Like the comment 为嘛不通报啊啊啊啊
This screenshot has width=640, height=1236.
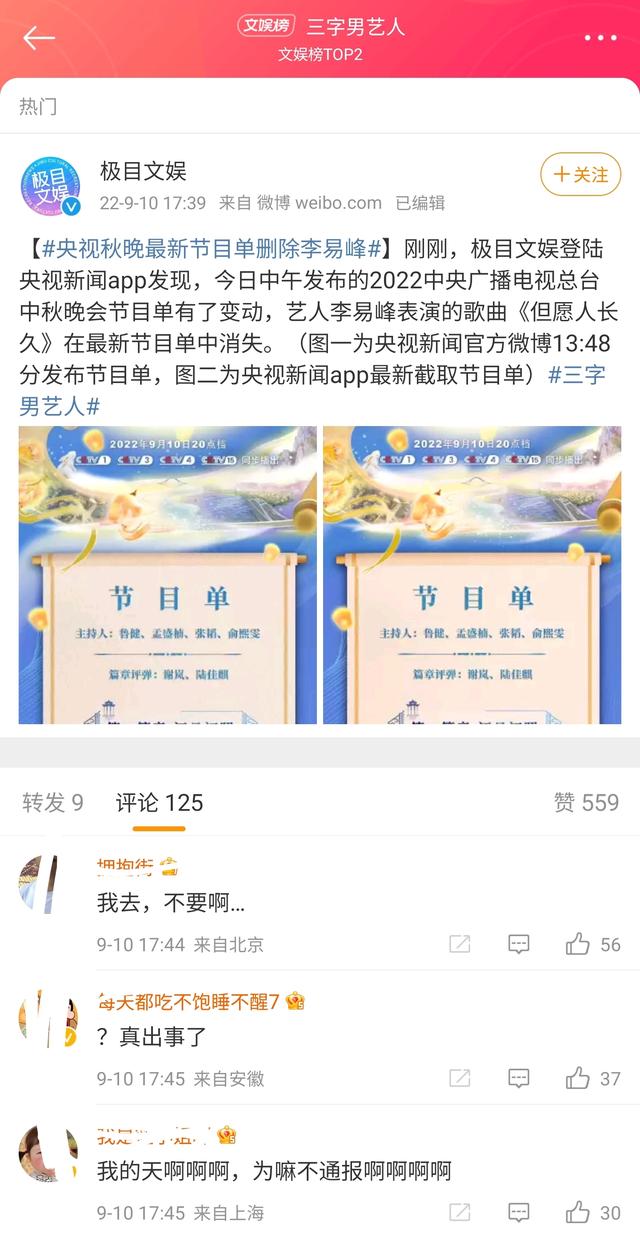click(593, 1213)
